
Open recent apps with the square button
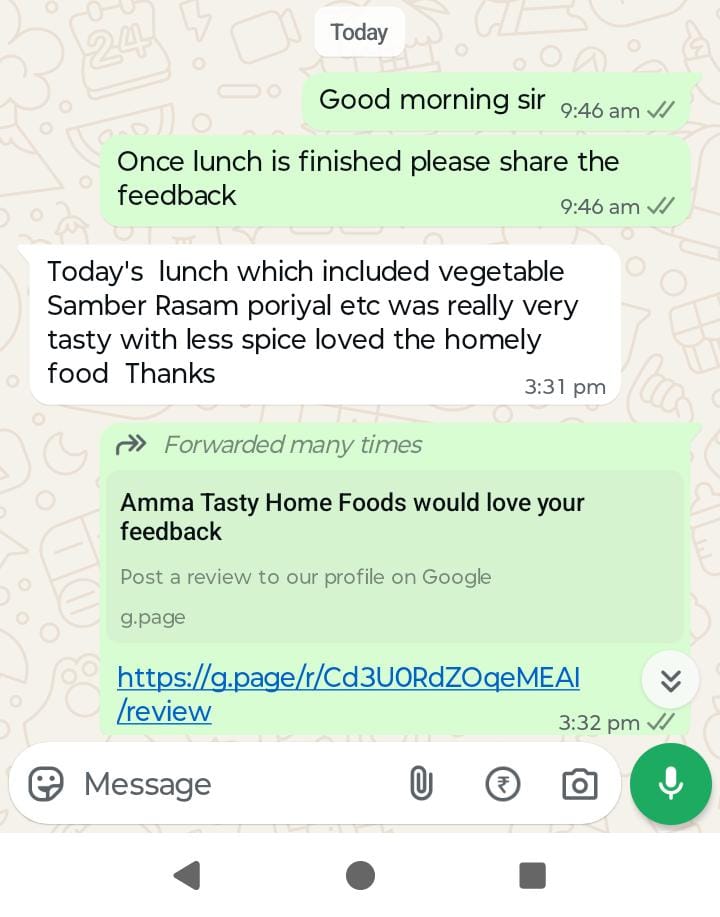pos(532,876)
